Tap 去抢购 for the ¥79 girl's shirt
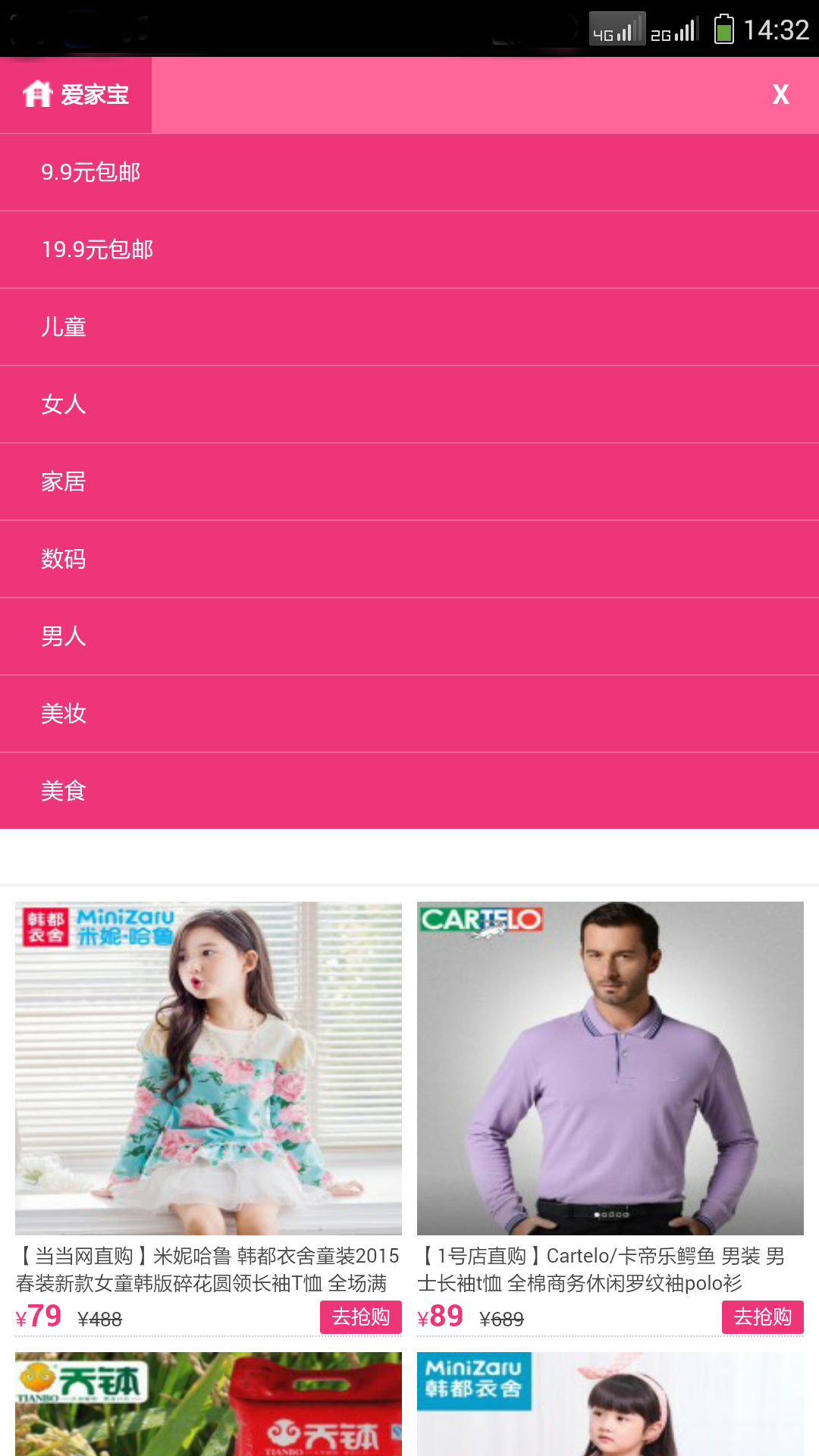Viewport: 819px width, 1456px height. [361, 1316]
